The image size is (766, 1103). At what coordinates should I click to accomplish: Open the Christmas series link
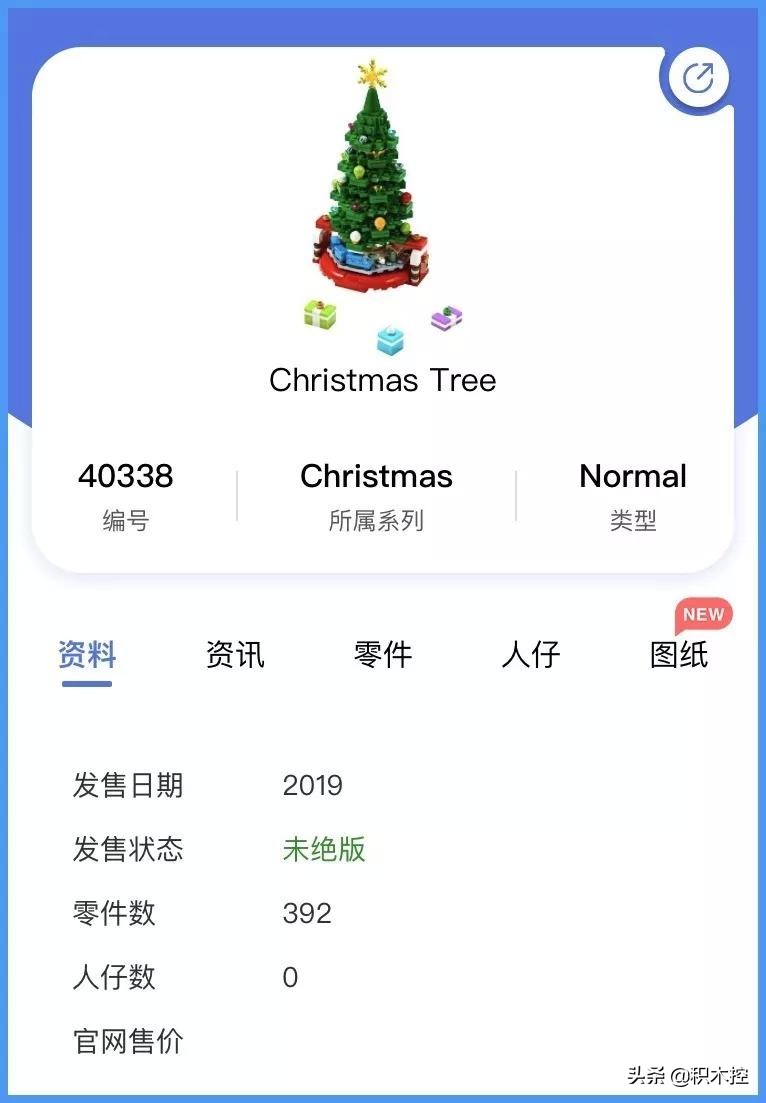click(377, 477)
